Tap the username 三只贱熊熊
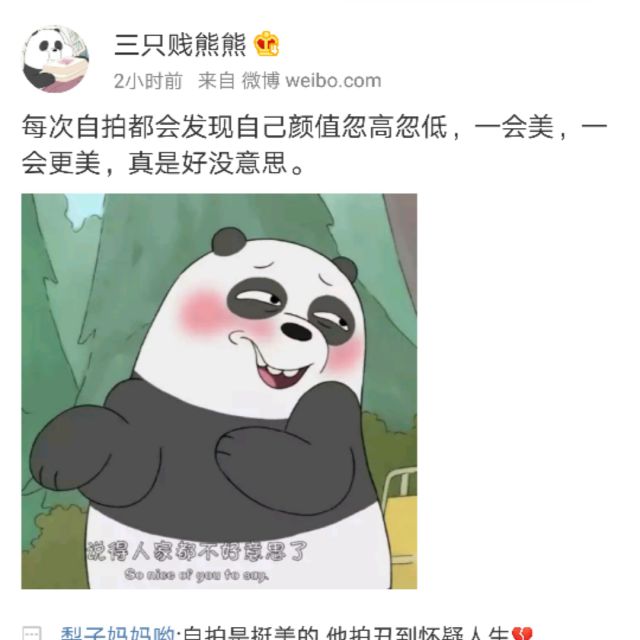This screenshot has width=640, height=640. click(x=181, y=44)
